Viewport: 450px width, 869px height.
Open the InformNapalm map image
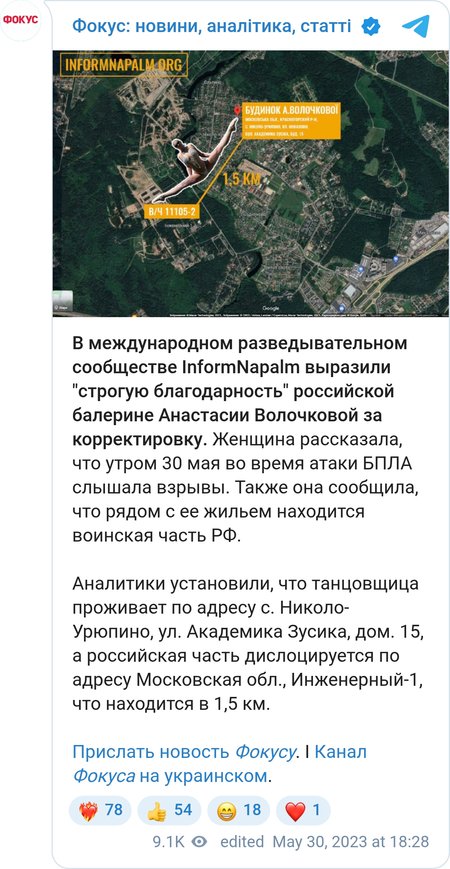coord(250,184)
